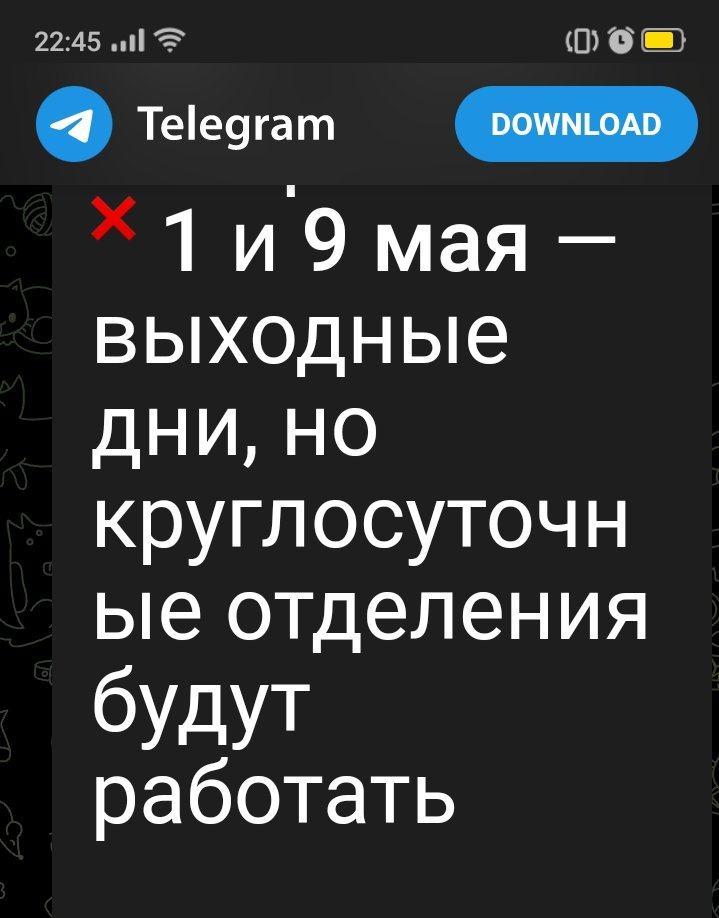Tap the blue DOWNLOAD button
719x918 pixels.
[575, 125]
